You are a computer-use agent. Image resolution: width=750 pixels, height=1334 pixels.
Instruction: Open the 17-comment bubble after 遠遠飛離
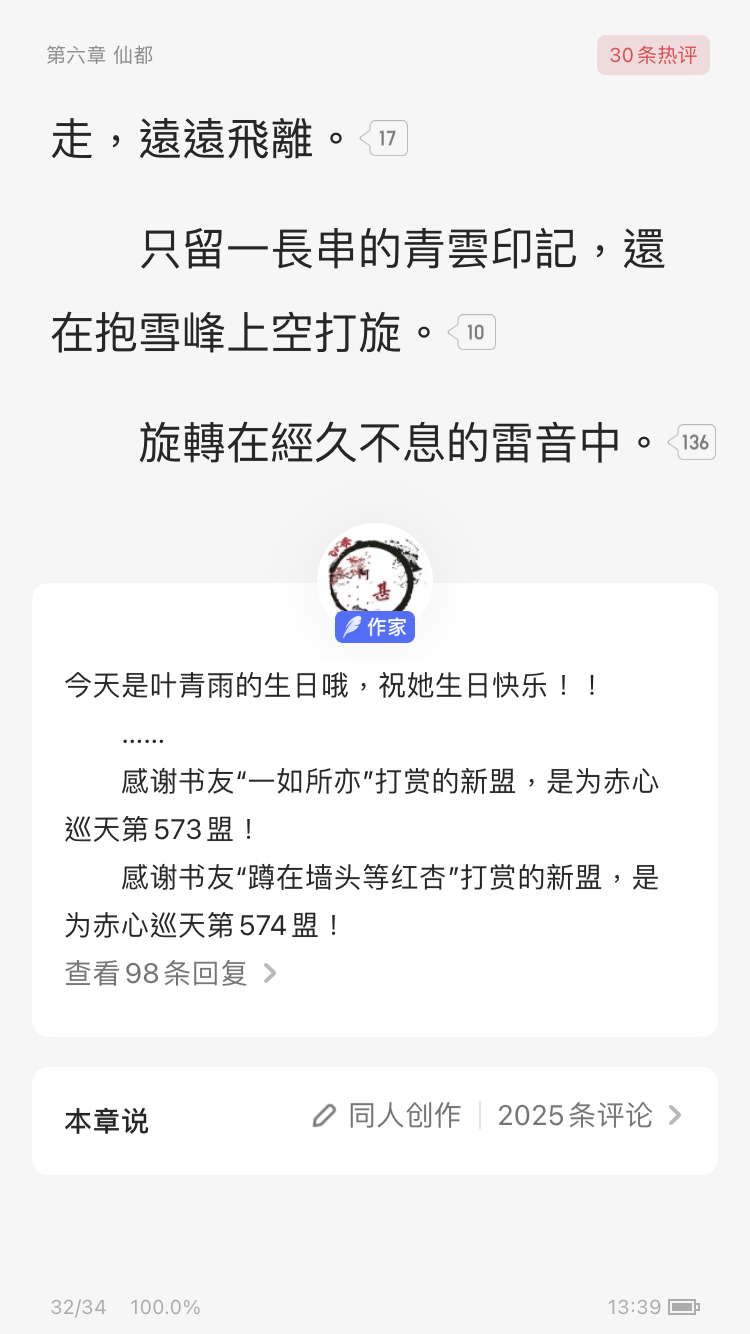(x=385, y=138)
